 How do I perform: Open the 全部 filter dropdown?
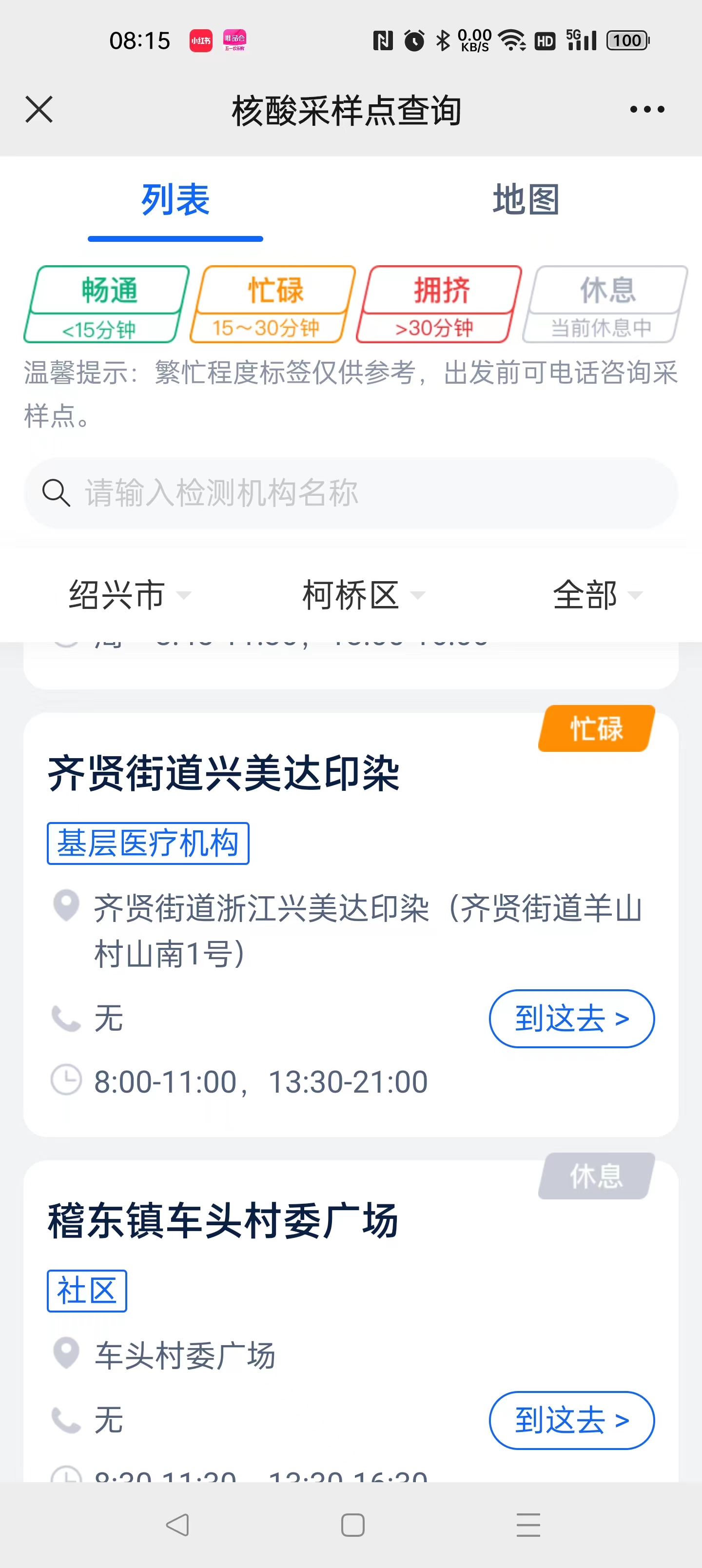coord(597,595)
